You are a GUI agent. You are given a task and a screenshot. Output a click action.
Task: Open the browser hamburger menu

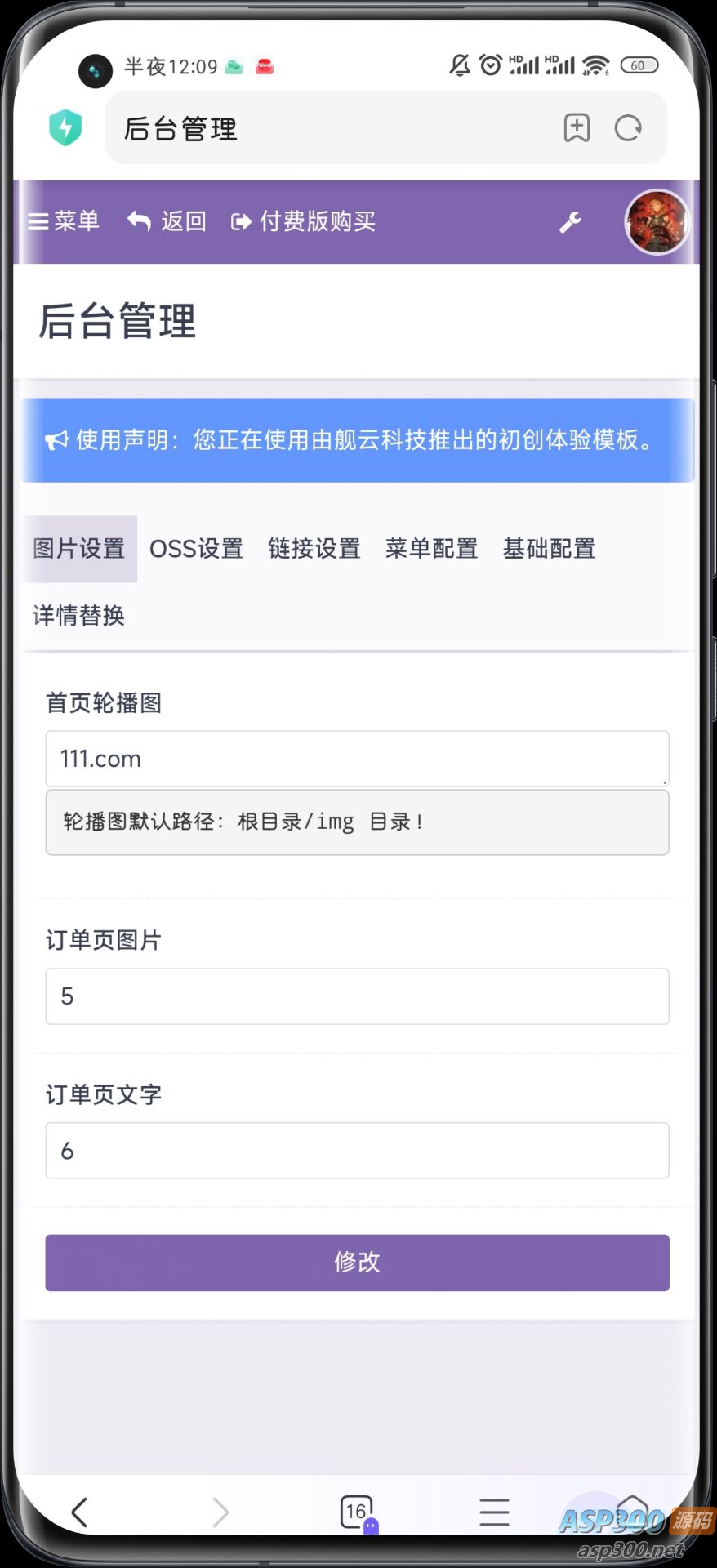pos(494,1512)
